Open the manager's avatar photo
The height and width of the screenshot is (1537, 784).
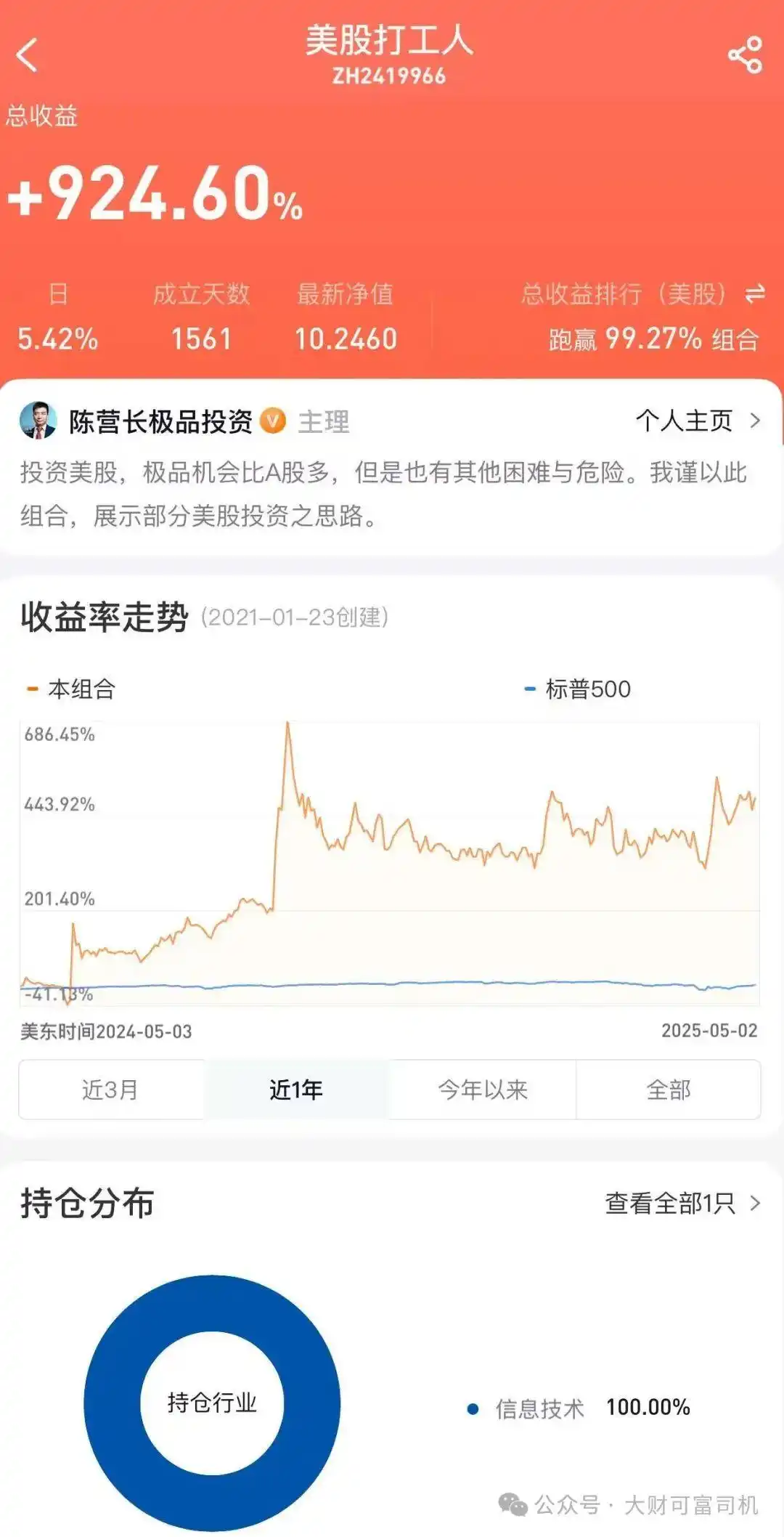pyautogui.click(x=40, y=421)
